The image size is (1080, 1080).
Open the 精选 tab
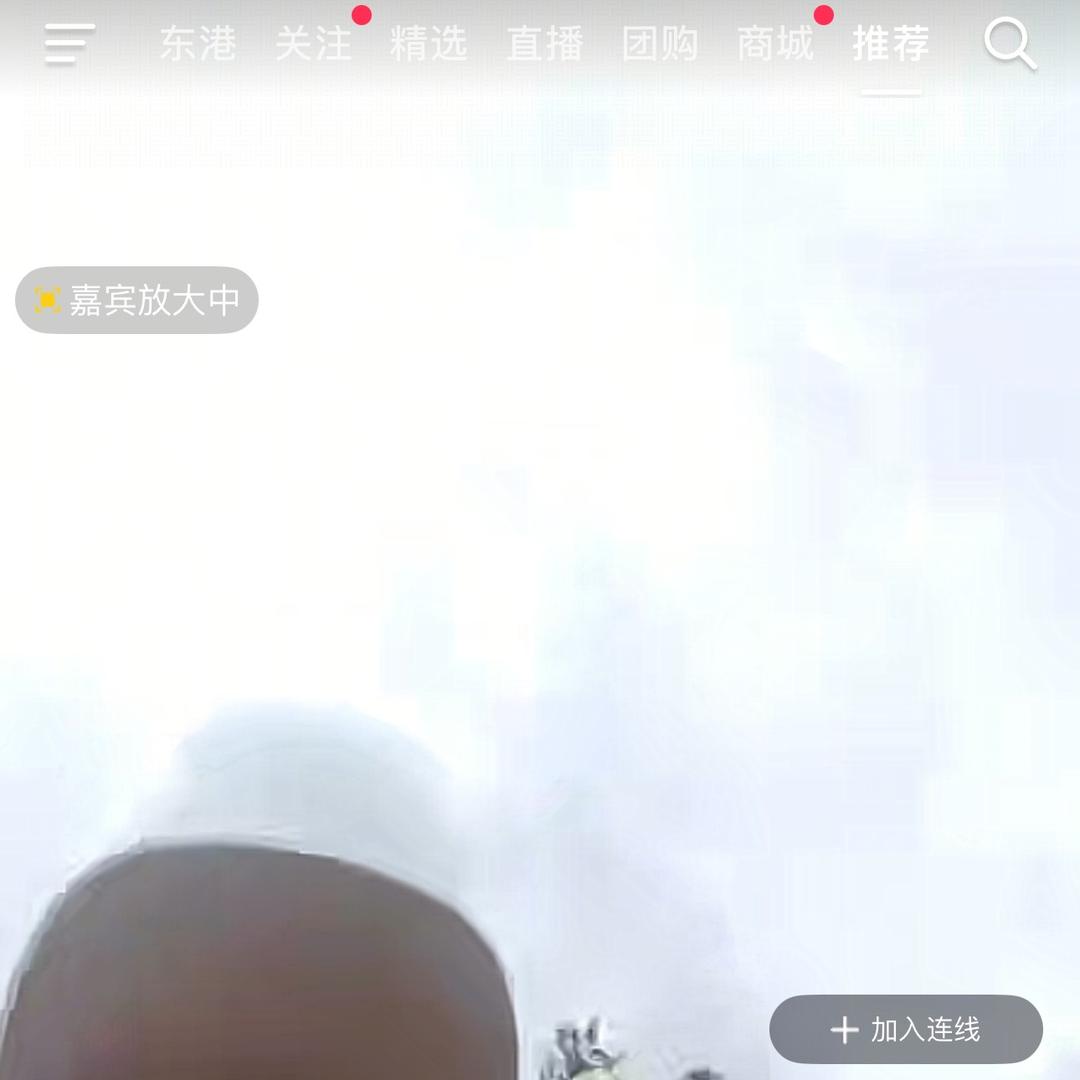(x=428, y=44)
